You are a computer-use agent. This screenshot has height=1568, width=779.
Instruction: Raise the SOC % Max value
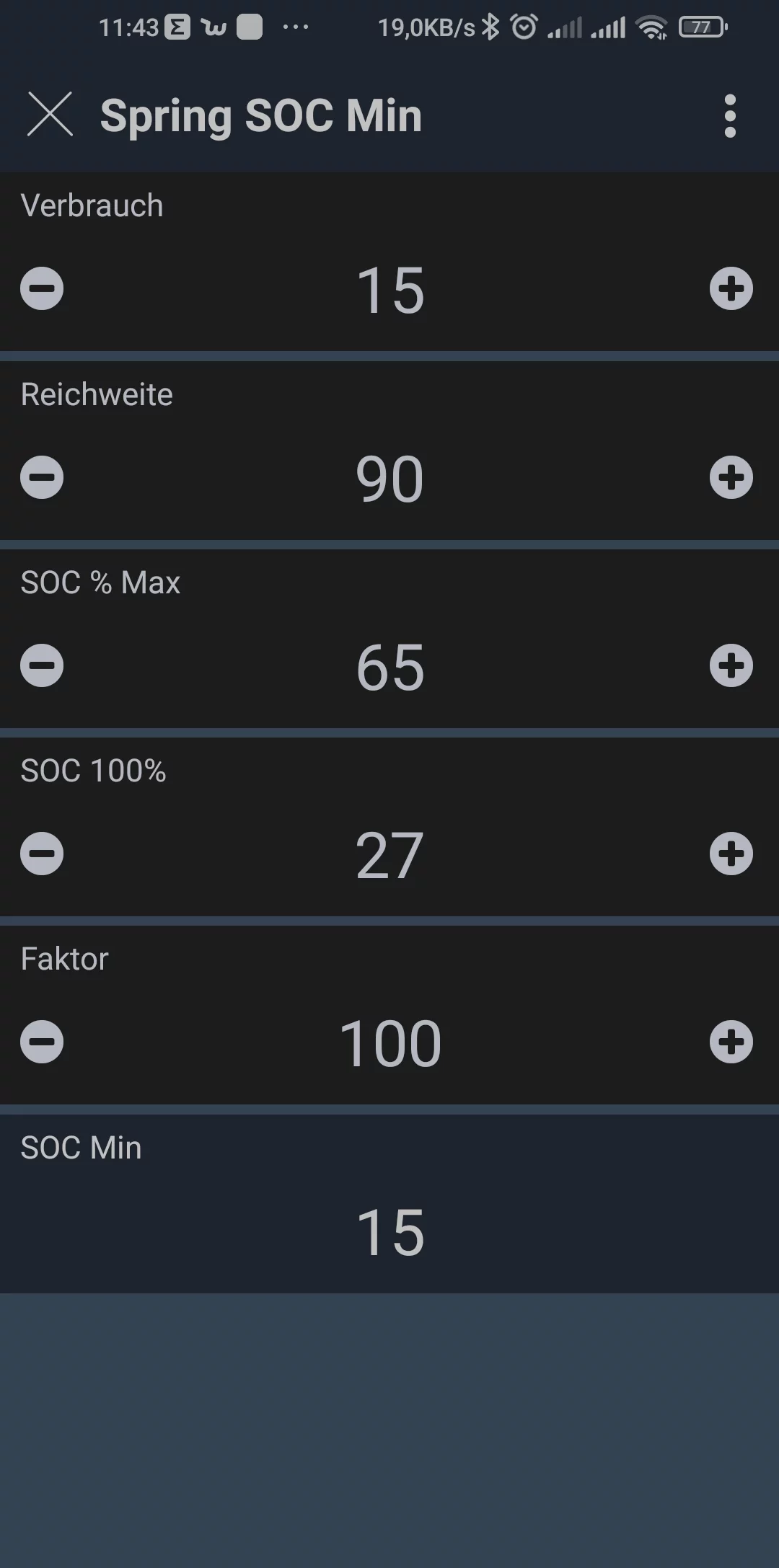pyautogui.click(x=731, y=665)
